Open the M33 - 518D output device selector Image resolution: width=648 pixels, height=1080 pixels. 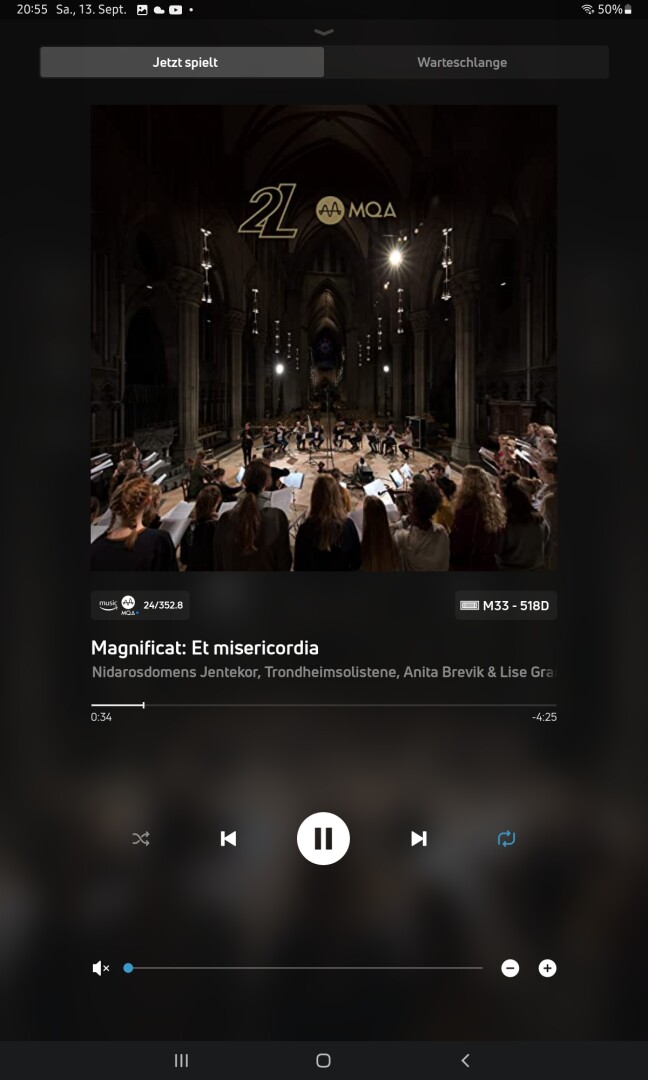pos(505,605)
